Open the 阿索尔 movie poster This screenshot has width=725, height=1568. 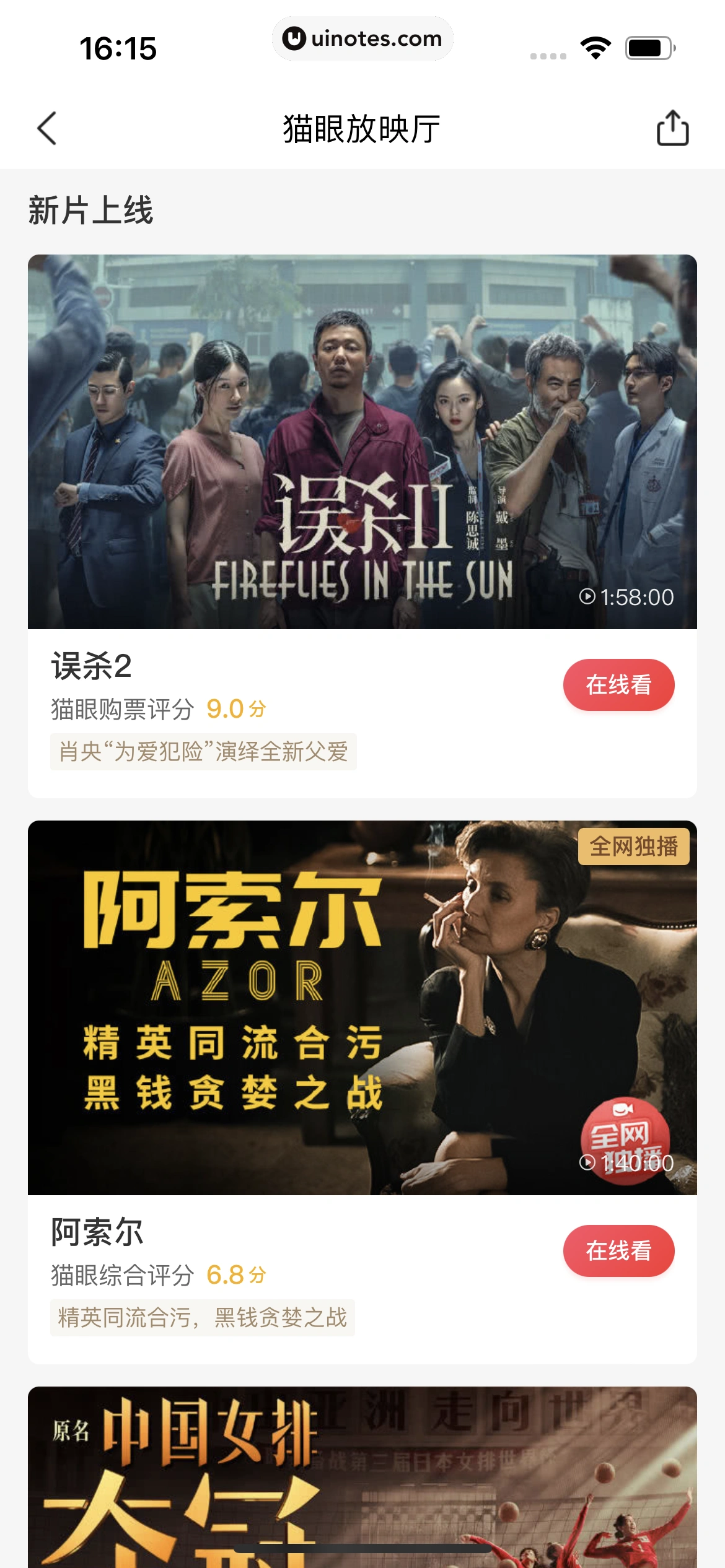(362, 1008)
